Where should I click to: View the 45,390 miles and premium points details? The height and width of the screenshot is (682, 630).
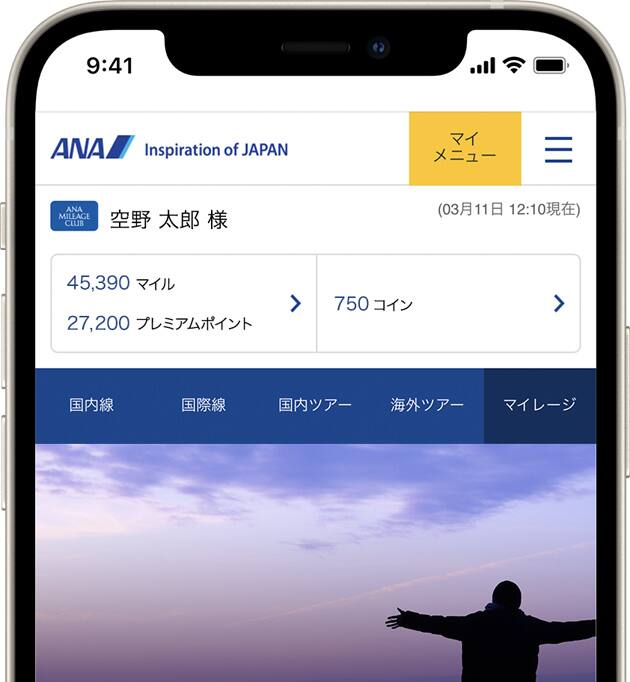184,303
